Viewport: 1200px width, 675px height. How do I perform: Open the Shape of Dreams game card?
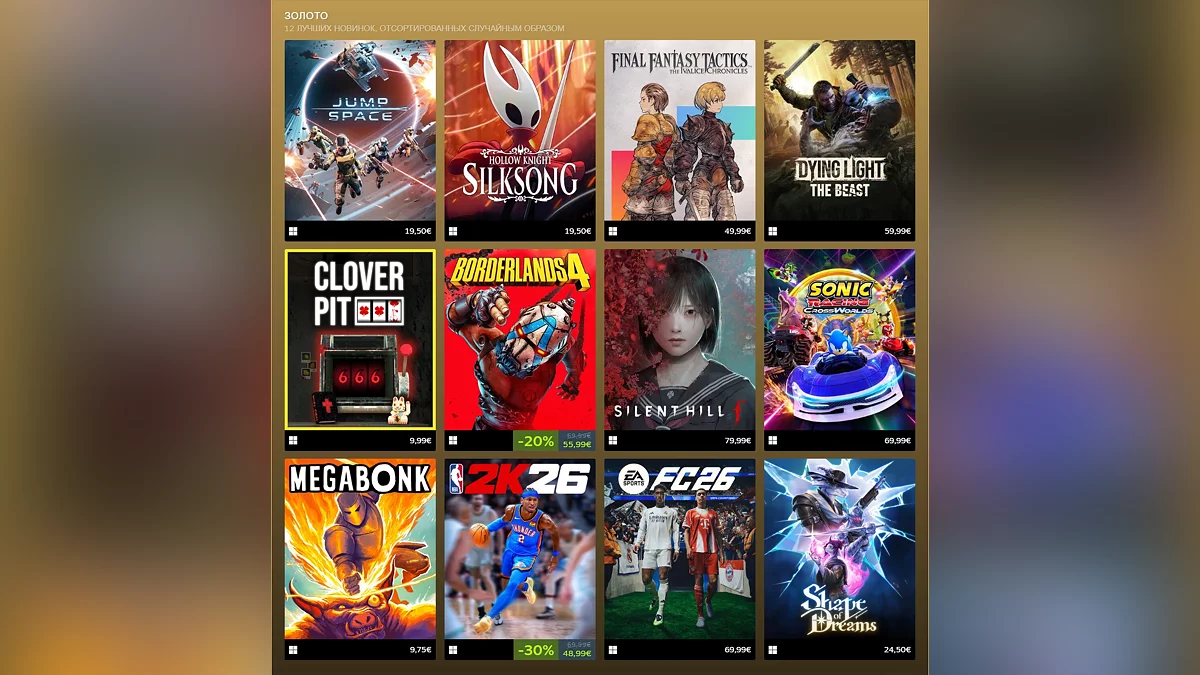pyautogui.click(x=839, y=549)
